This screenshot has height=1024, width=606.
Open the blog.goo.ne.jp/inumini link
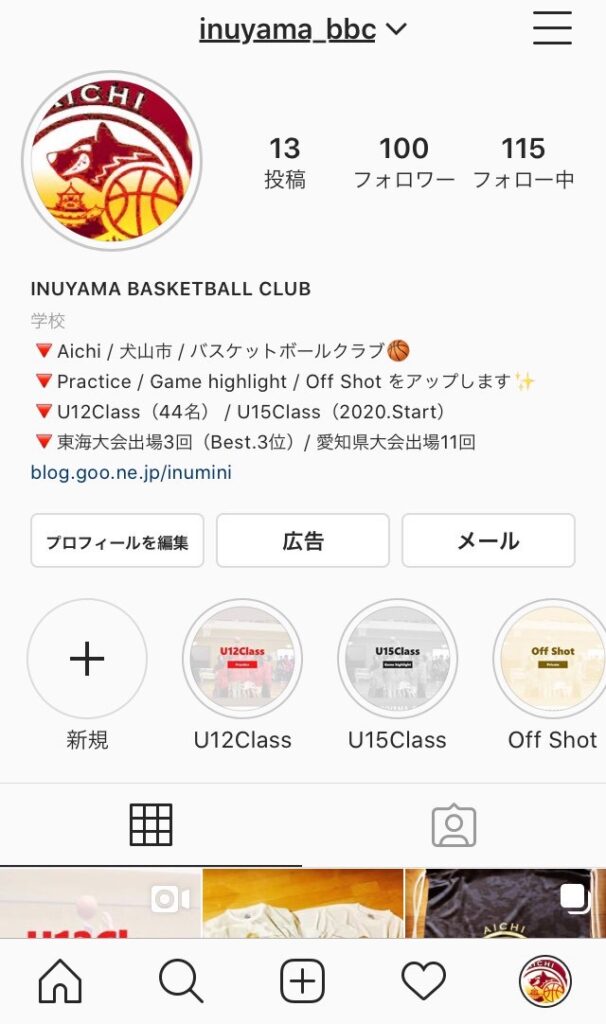pyautogui.click(x=131, y=472)
